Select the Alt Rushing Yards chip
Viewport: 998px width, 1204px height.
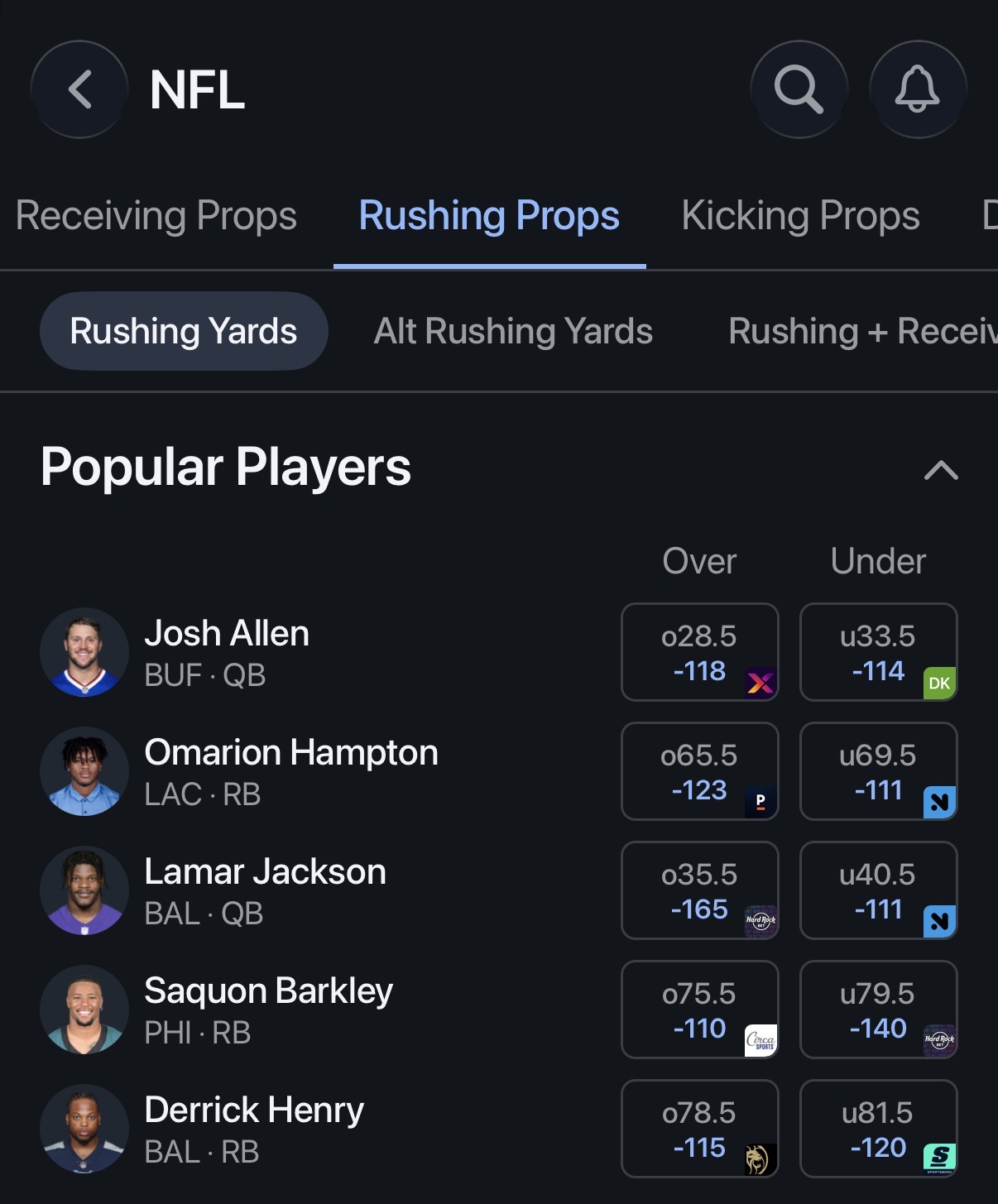coord(513,331)
